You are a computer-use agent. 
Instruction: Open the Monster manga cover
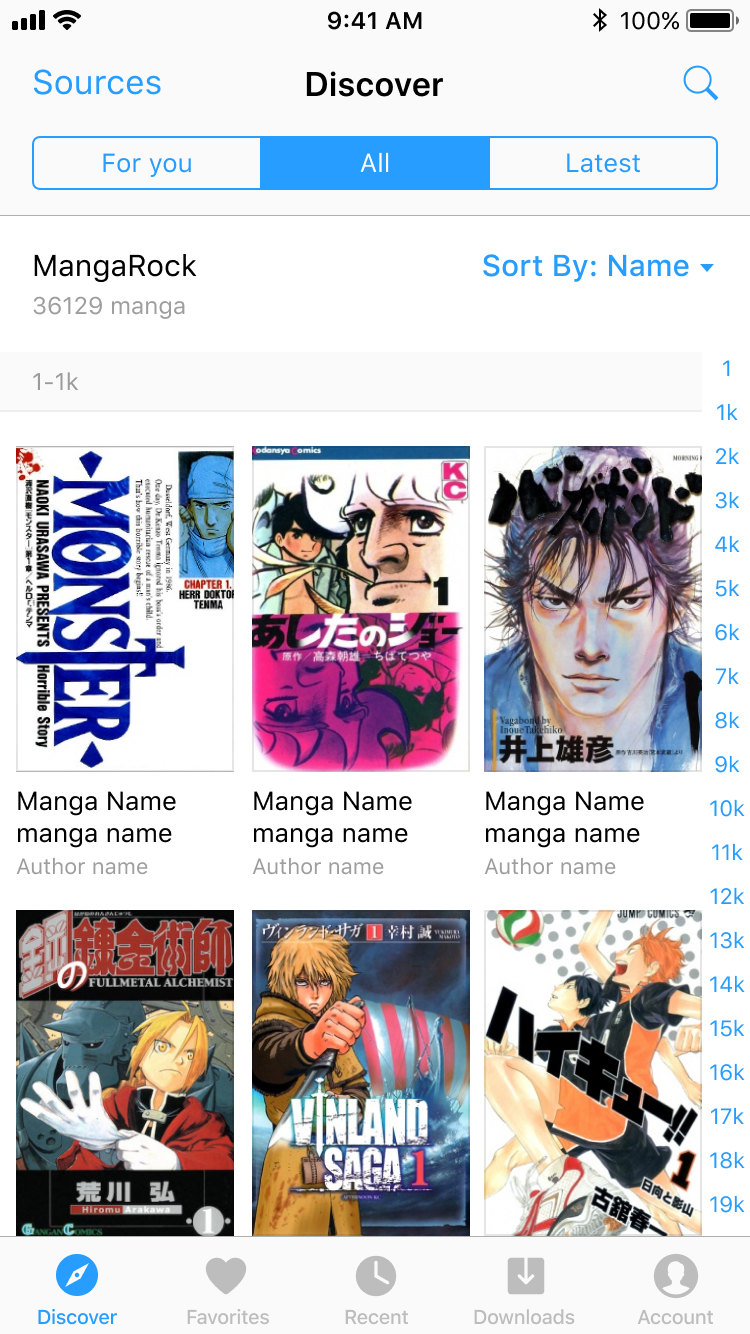coord(125,609)
